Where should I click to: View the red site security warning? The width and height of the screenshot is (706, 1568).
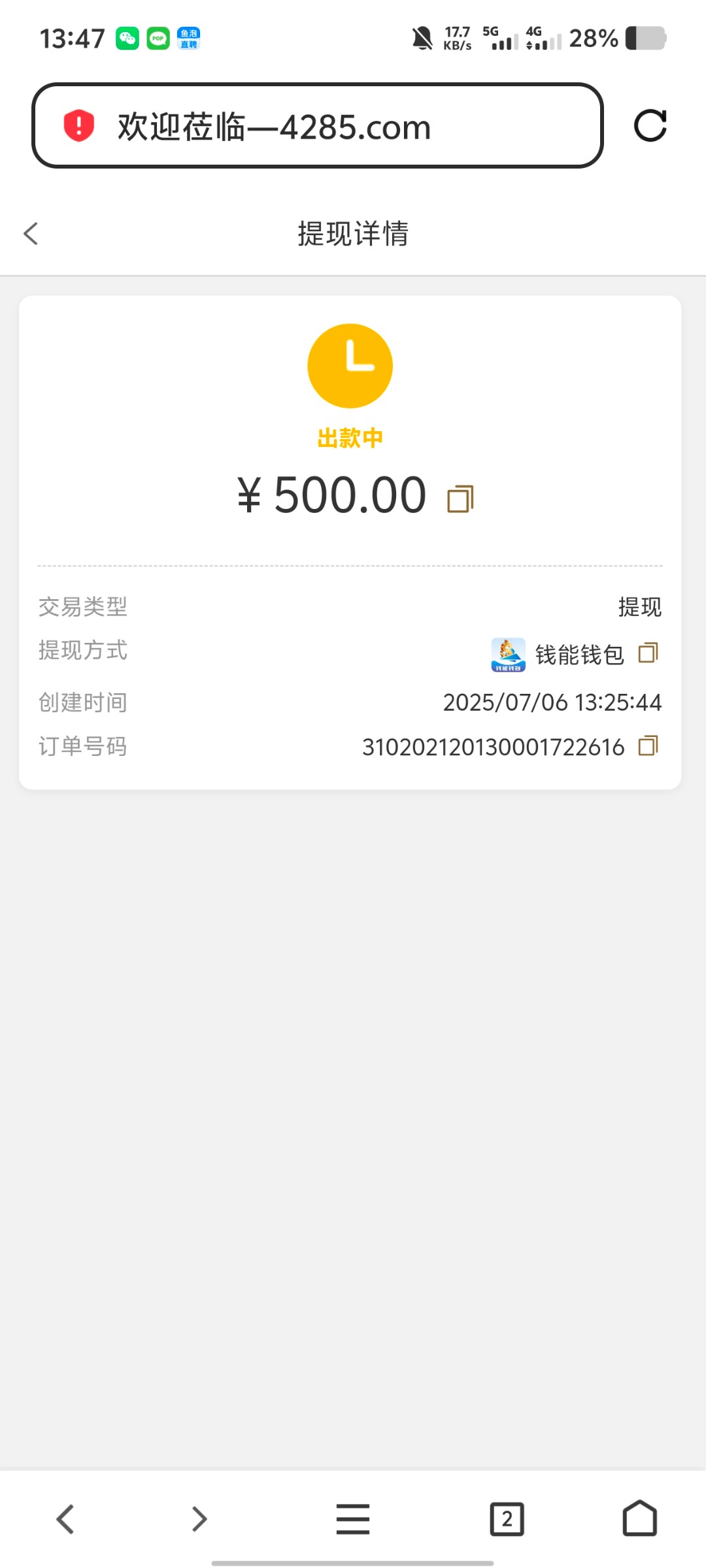[78, 125]
